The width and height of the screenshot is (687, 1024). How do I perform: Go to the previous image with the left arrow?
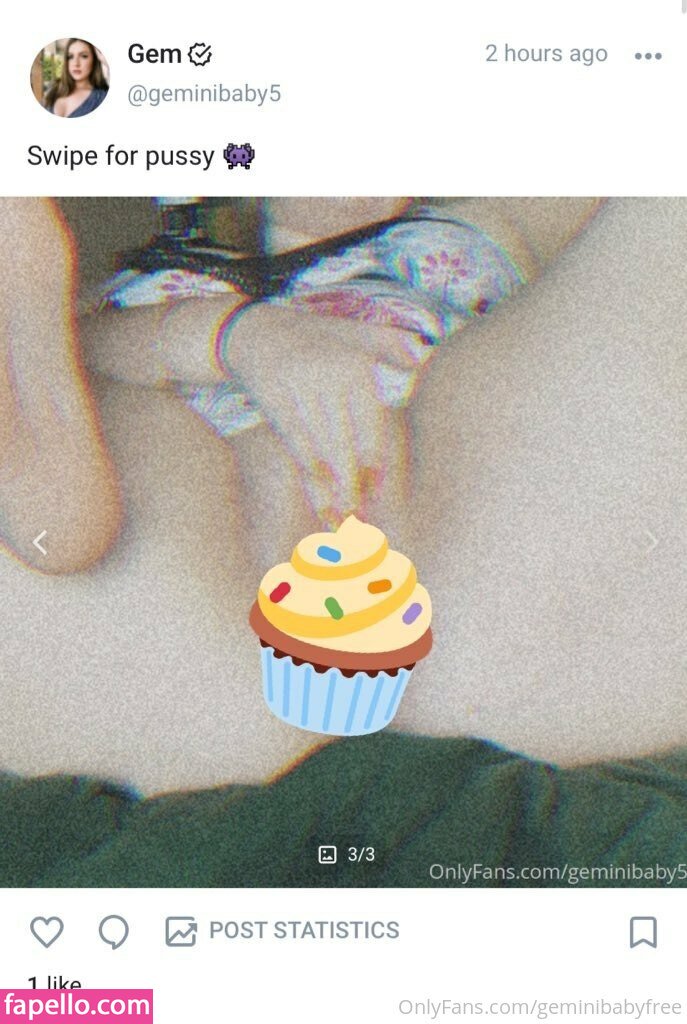40,543
